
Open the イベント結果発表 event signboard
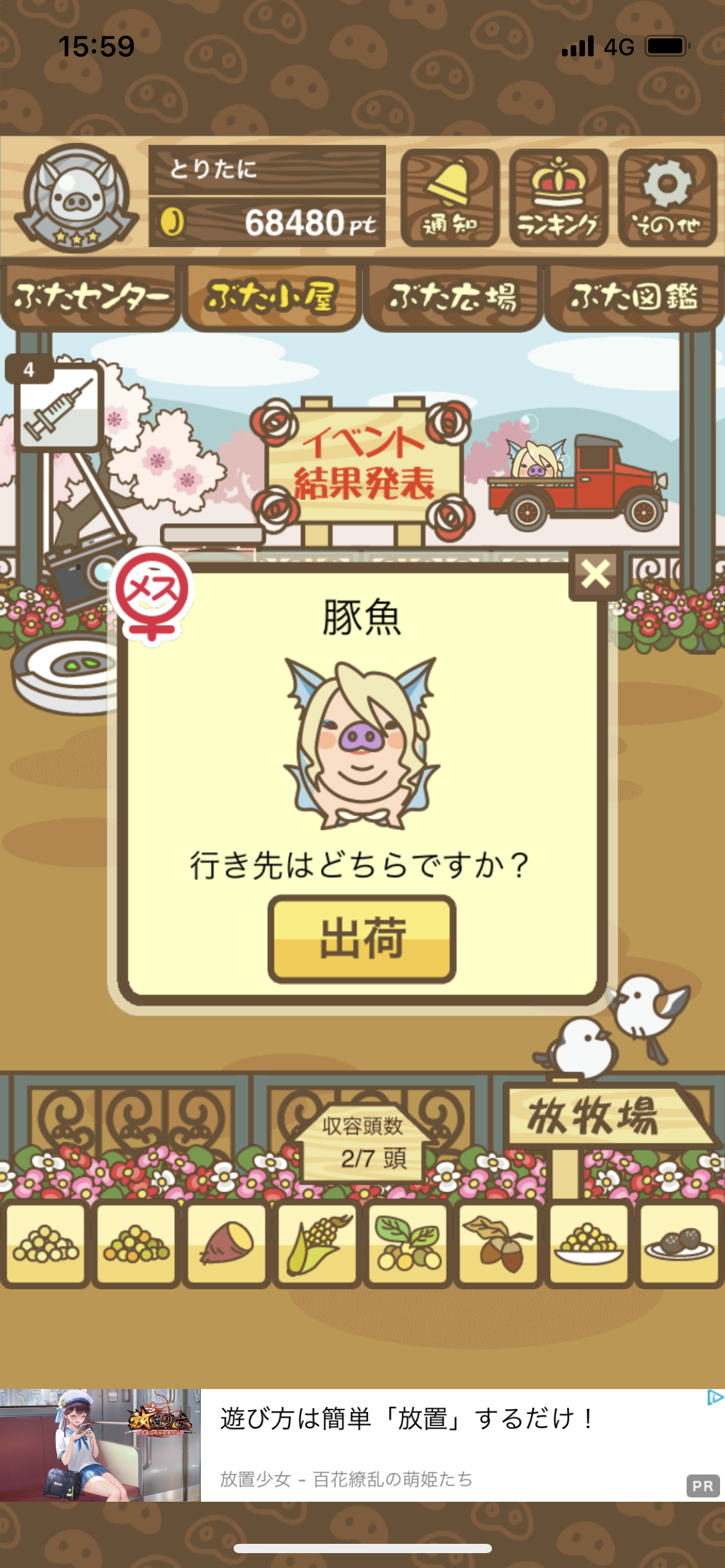click(x=363, y=463)
